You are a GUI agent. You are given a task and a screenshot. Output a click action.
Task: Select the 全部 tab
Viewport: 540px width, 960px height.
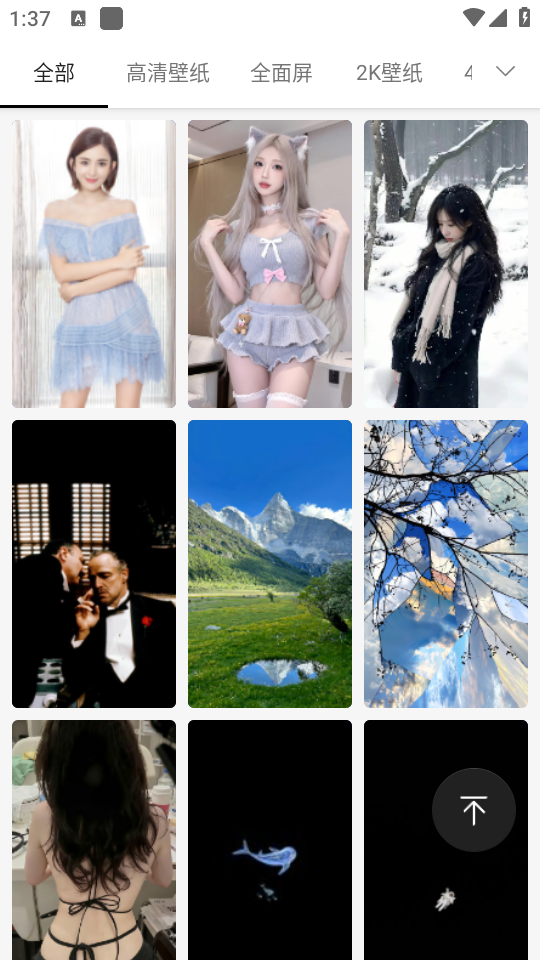tap(54, 73)
